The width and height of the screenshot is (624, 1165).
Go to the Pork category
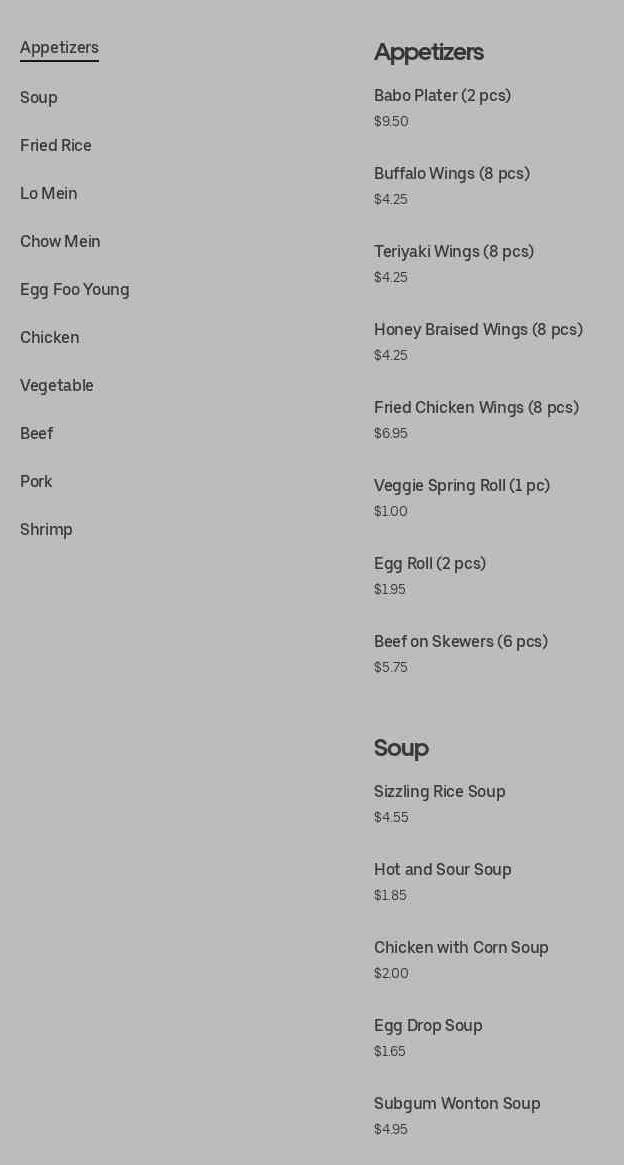(x=36, y=481)
